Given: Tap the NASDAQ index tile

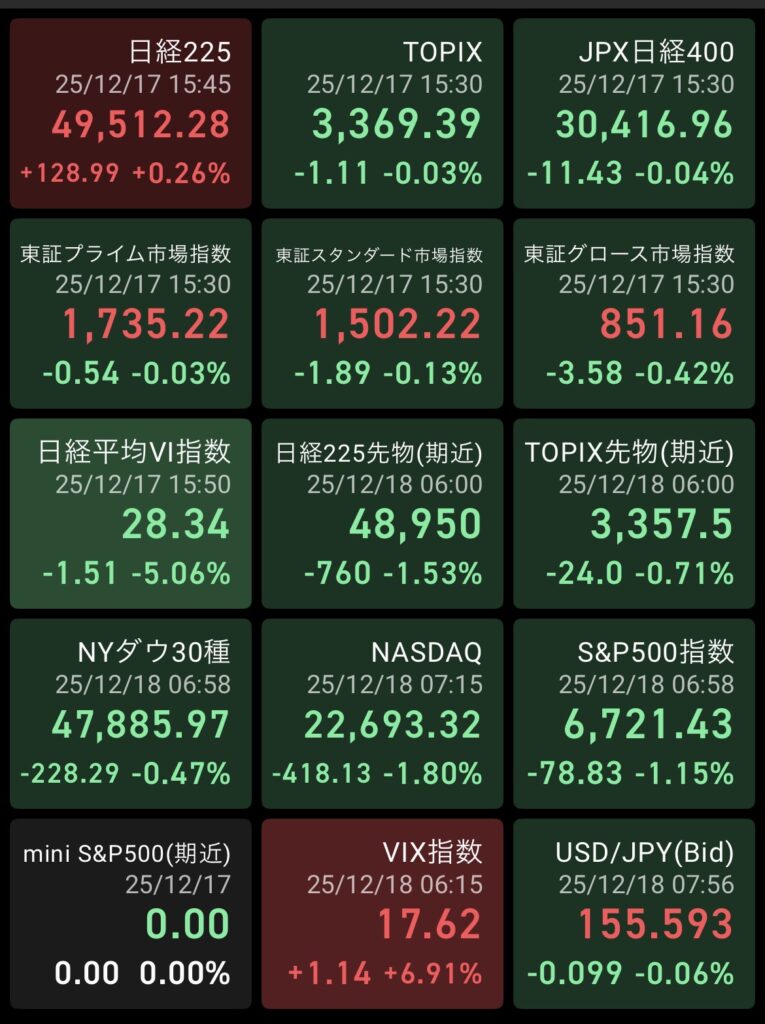Looking at the screenshot, I should [x=382, y=713].
